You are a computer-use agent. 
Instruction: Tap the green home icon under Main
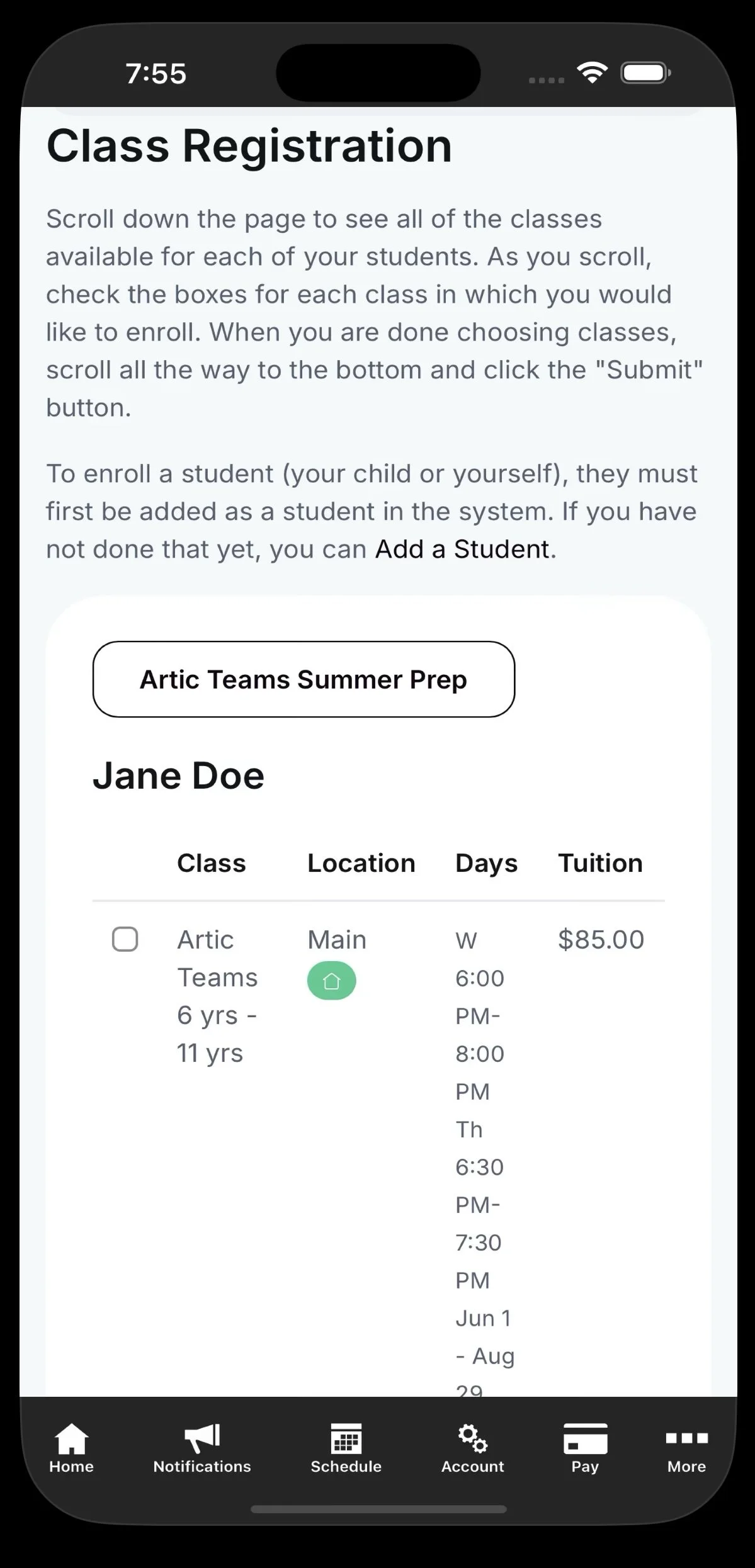point(331,981)
